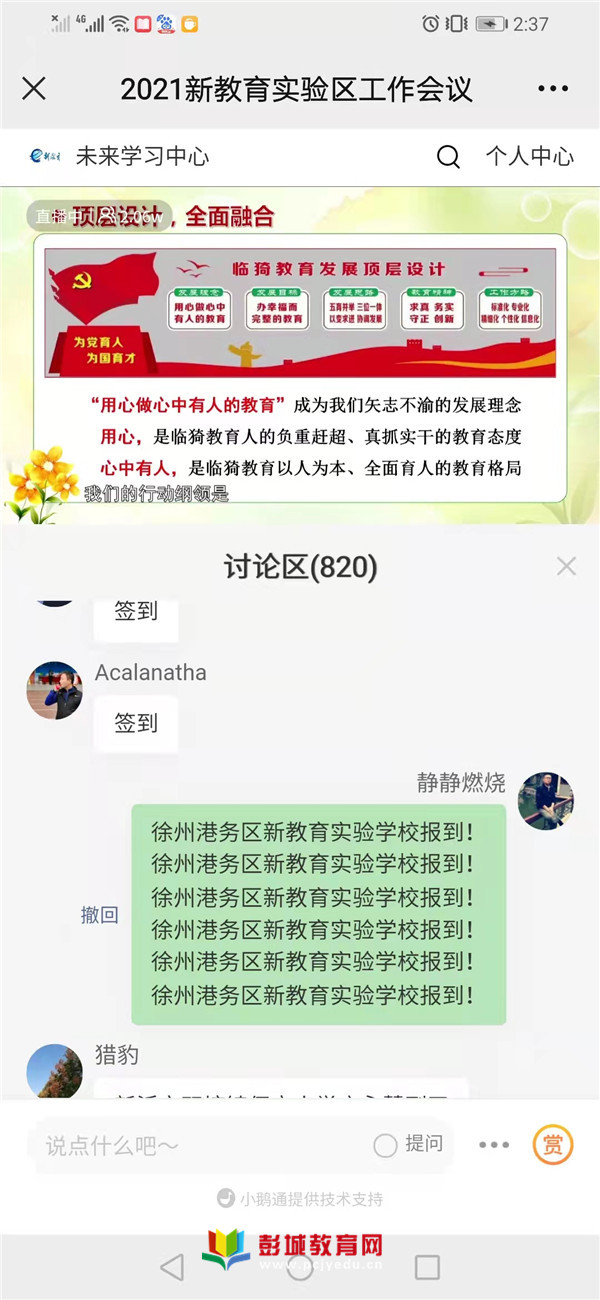Open Acalanatha's profile avatar
Image resolution: width=600 pixels, height=1300 pixels.
point(54,690)
